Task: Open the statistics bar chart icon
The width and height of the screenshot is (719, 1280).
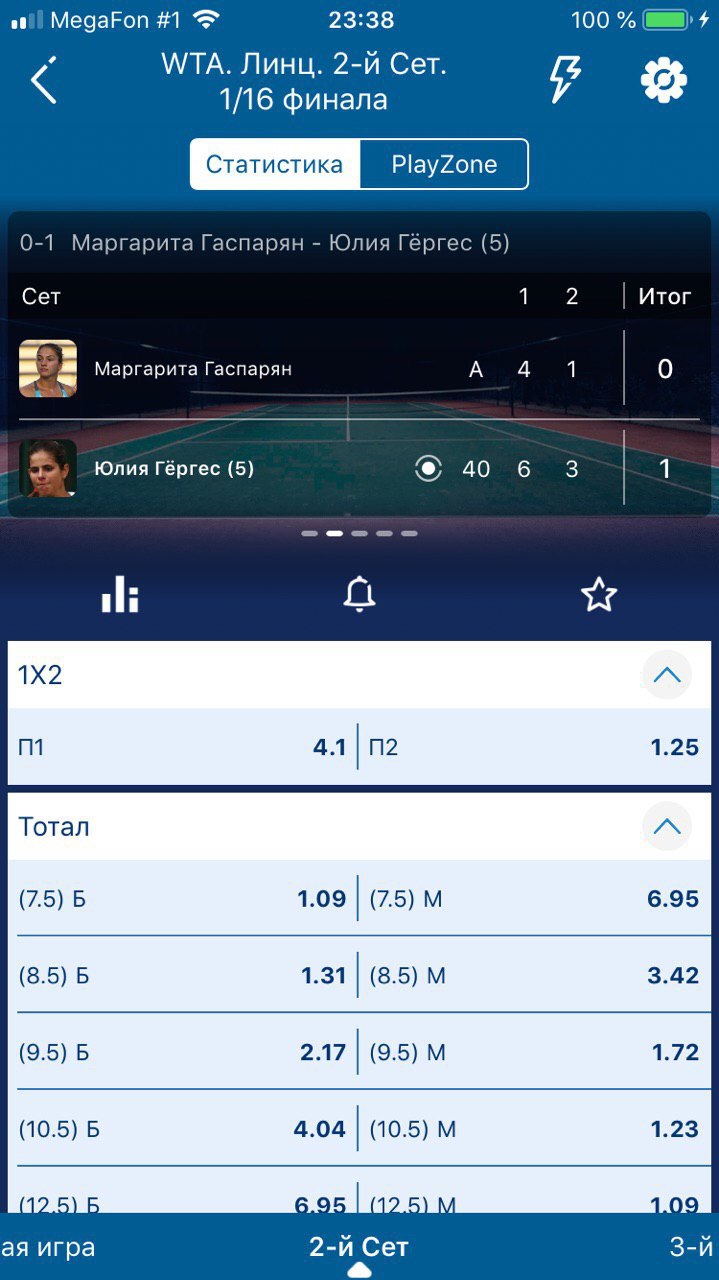Action: (x=120, y=595)
